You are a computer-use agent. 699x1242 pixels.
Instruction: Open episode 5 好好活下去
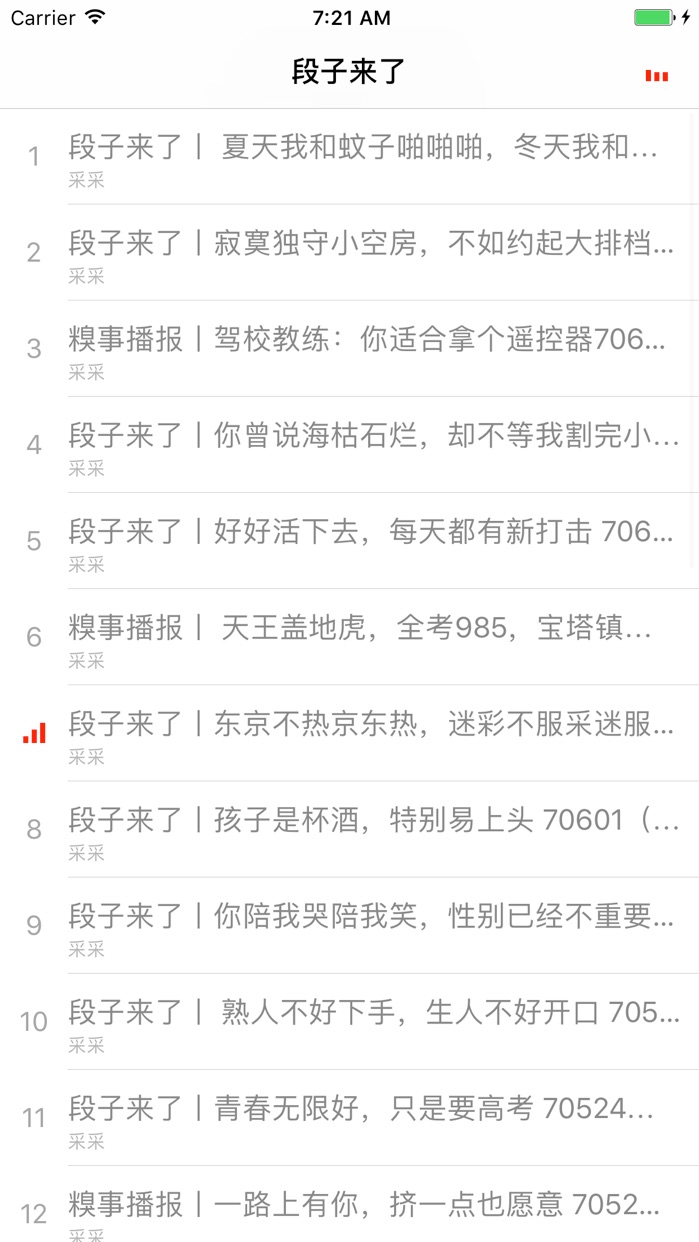(x=371, y=541)
